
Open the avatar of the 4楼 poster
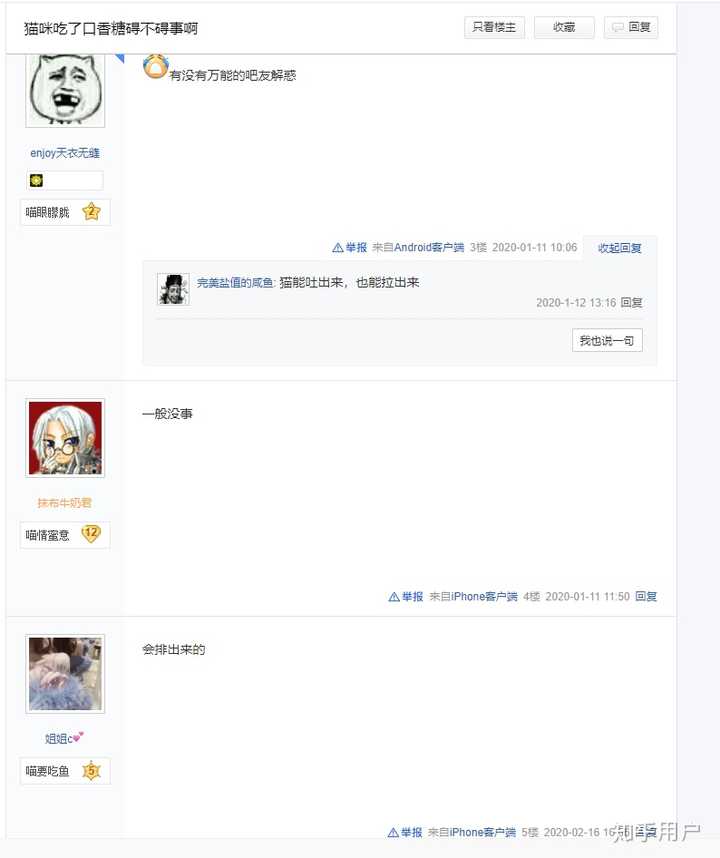click(x=65, y=438)
